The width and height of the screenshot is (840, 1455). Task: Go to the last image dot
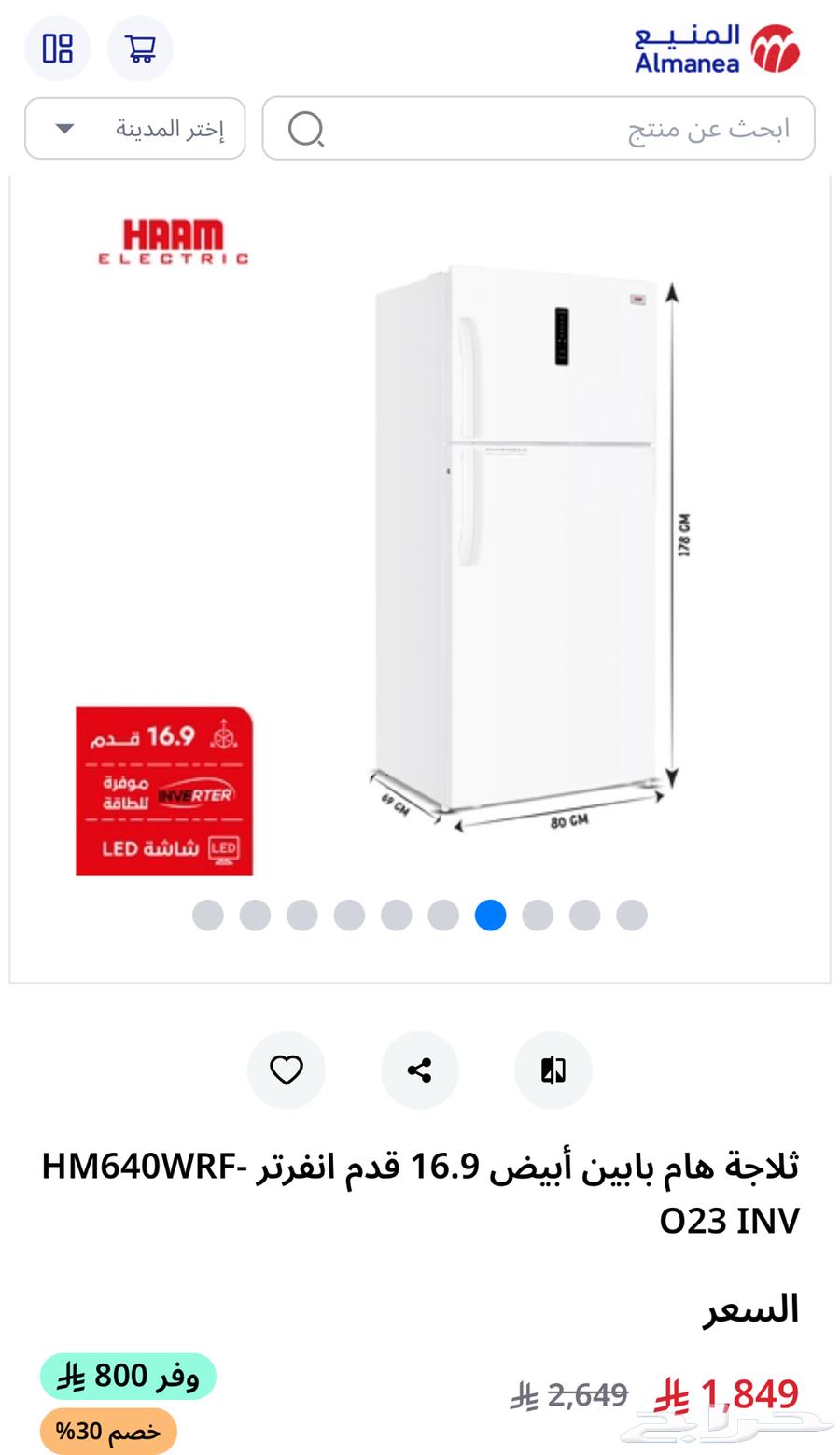pos(632,916)
